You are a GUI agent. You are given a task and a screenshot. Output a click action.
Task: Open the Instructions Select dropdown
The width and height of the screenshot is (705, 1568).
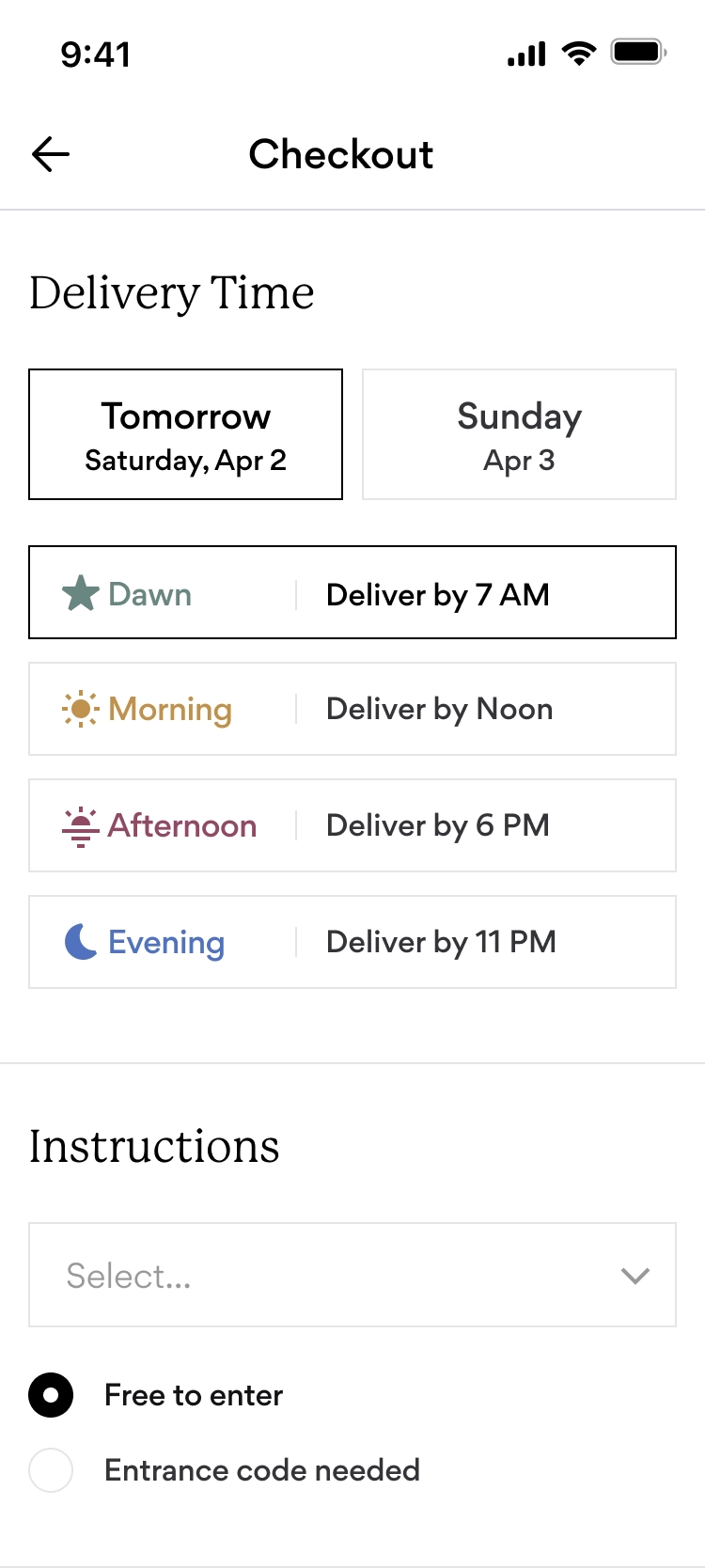(352, 1275)
